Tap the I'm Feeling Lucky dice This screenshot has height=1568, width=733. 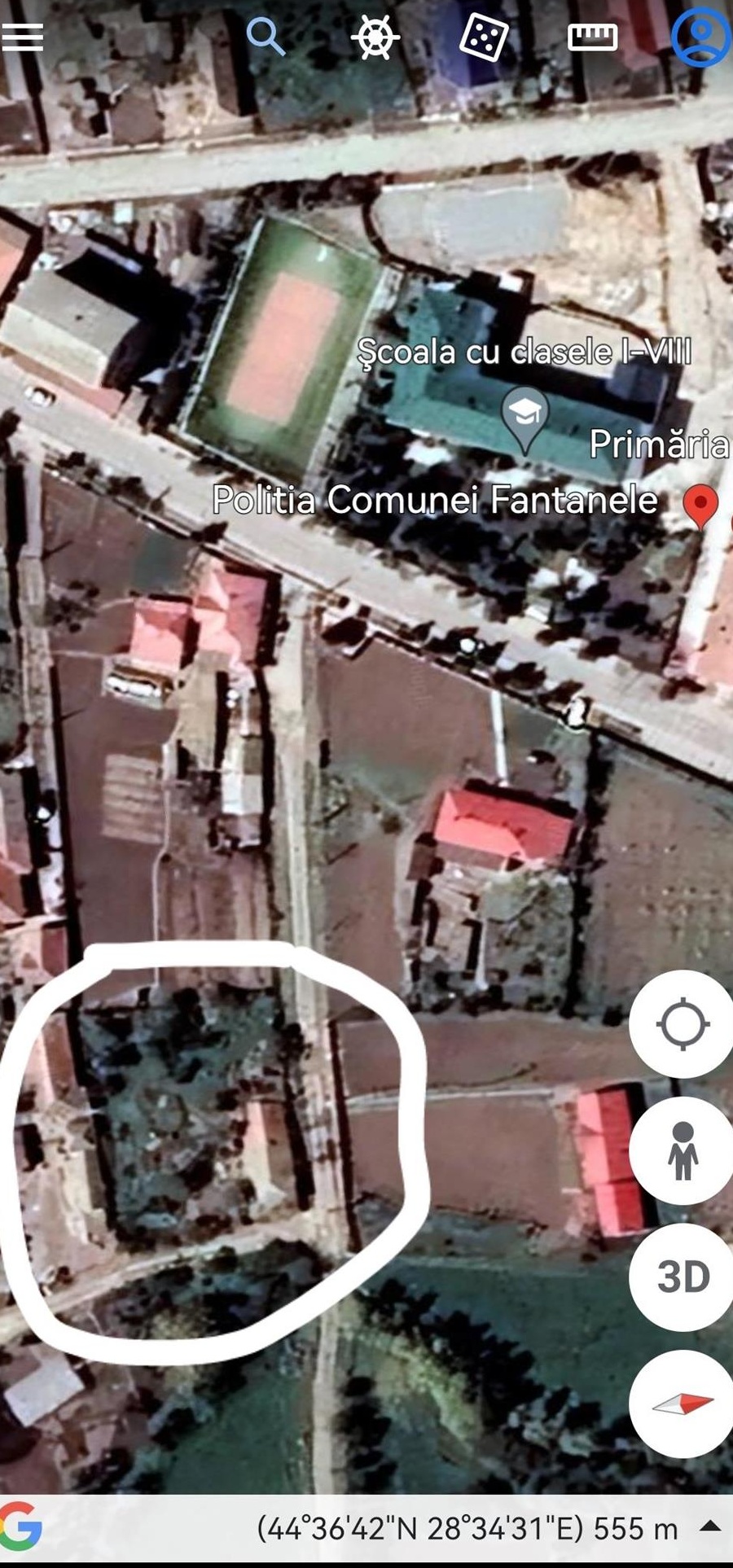[484, 37]
